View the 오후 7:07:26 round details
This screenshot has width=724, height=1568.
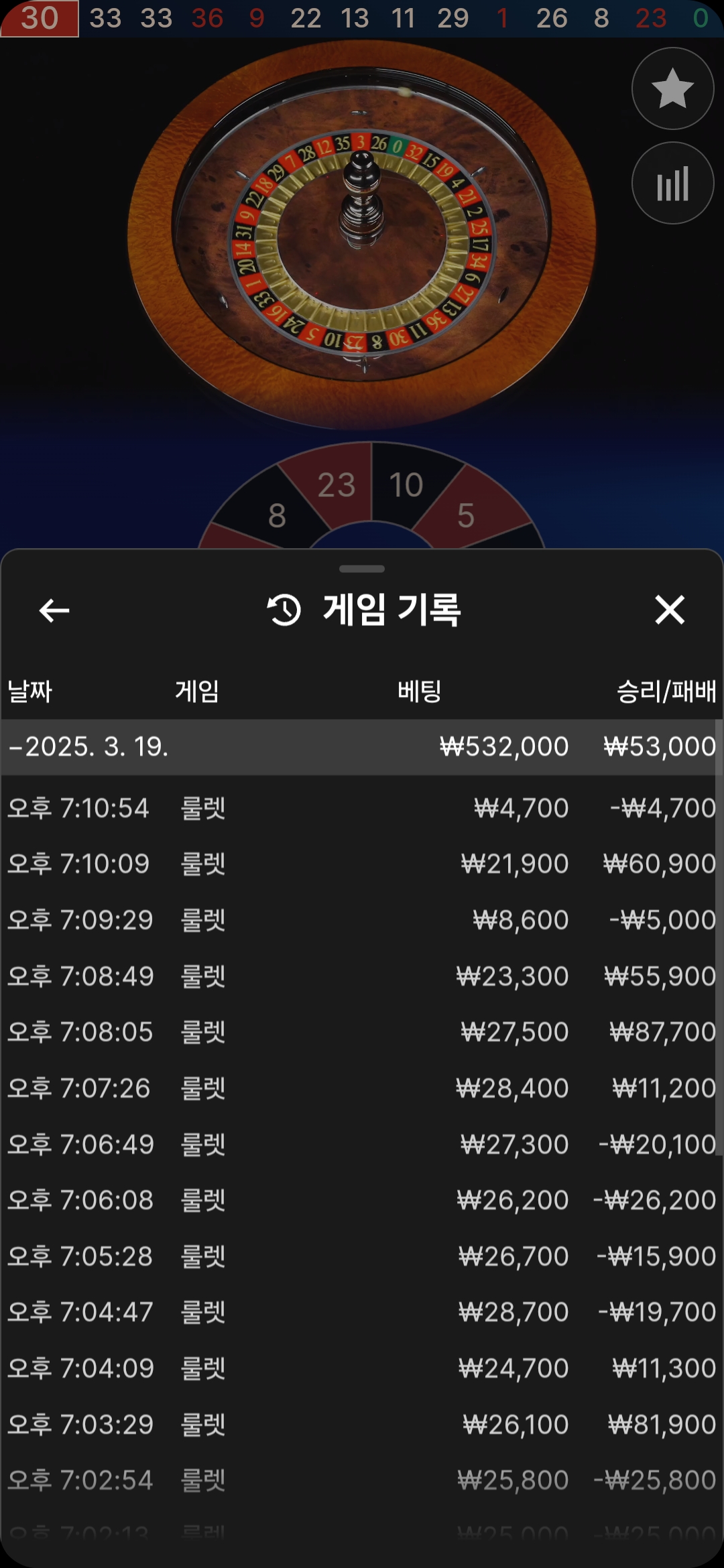pyautogui.click(x=362, y=1088)
